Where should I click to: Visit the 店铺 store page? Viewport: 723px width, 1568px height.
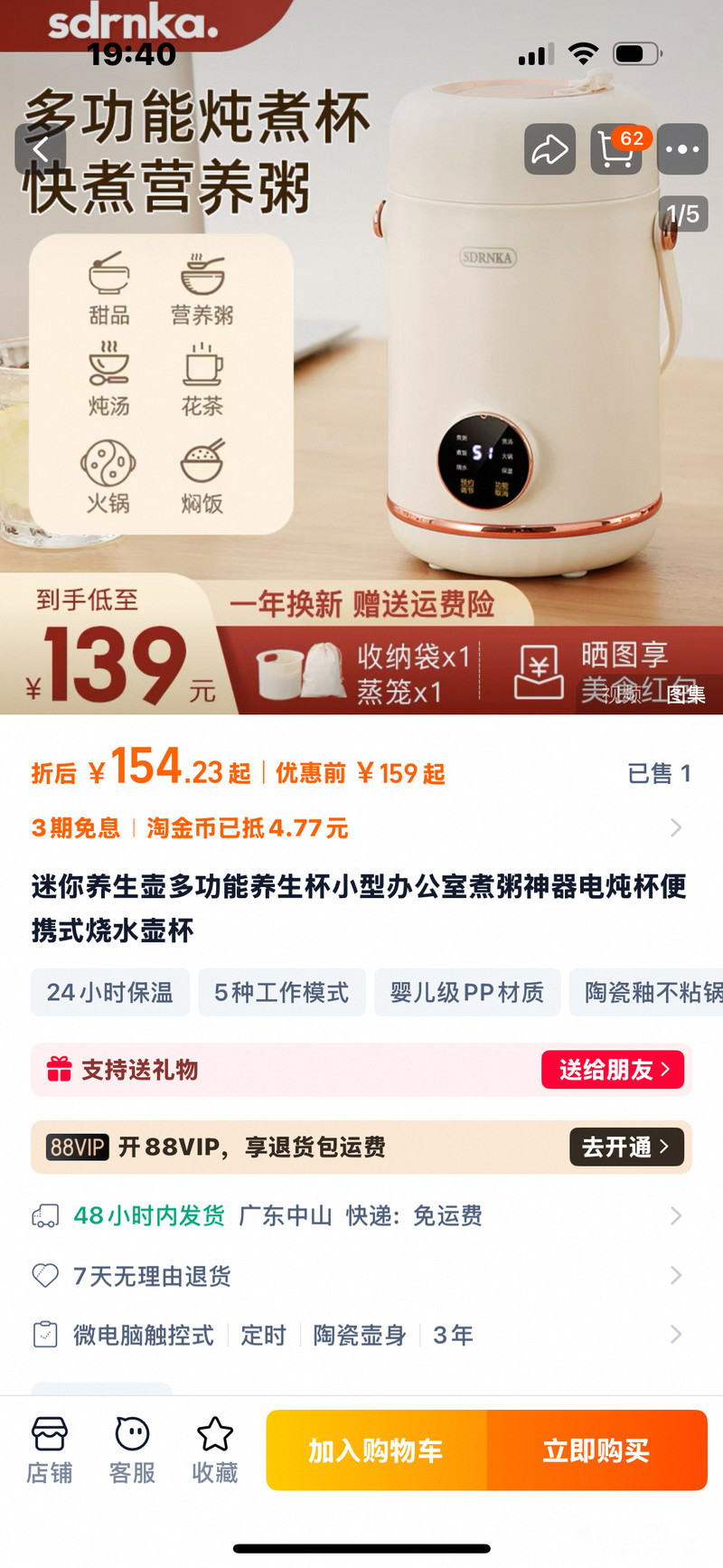click(x=50, y=1450)
